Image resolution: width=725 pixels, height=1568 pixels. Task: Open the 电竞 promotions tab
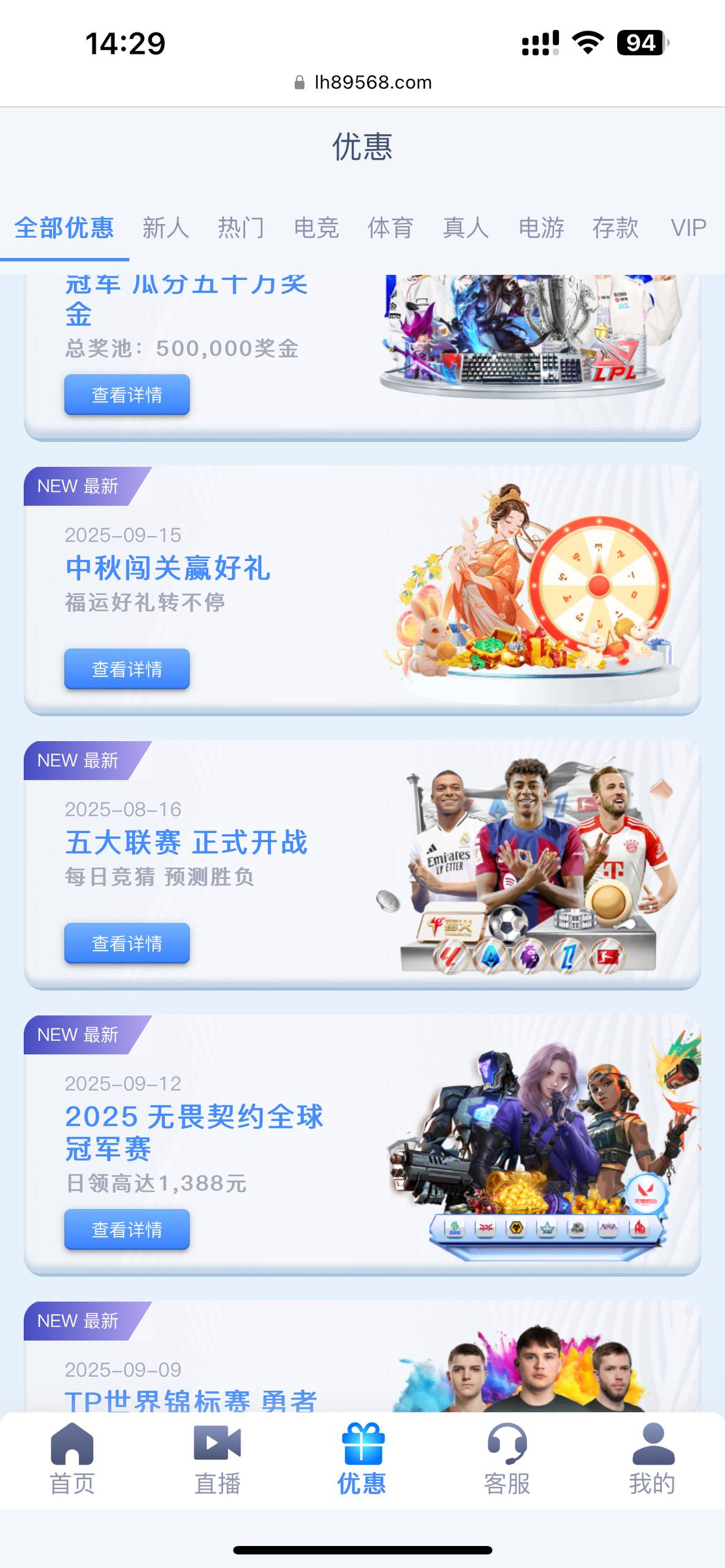click(316, 228)
